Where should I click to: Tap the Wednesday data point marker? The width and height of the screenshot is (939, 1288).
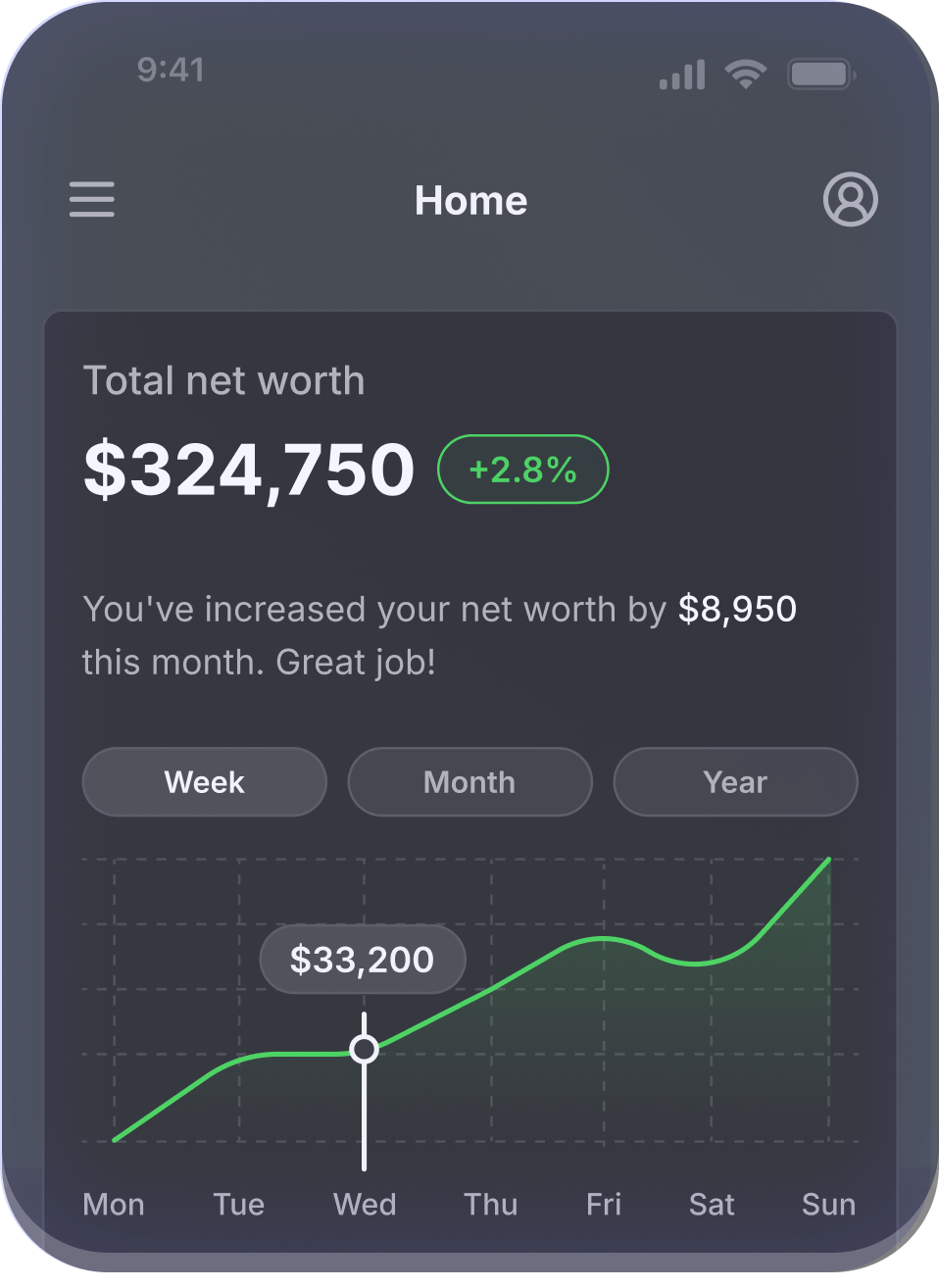[364, 1049]
